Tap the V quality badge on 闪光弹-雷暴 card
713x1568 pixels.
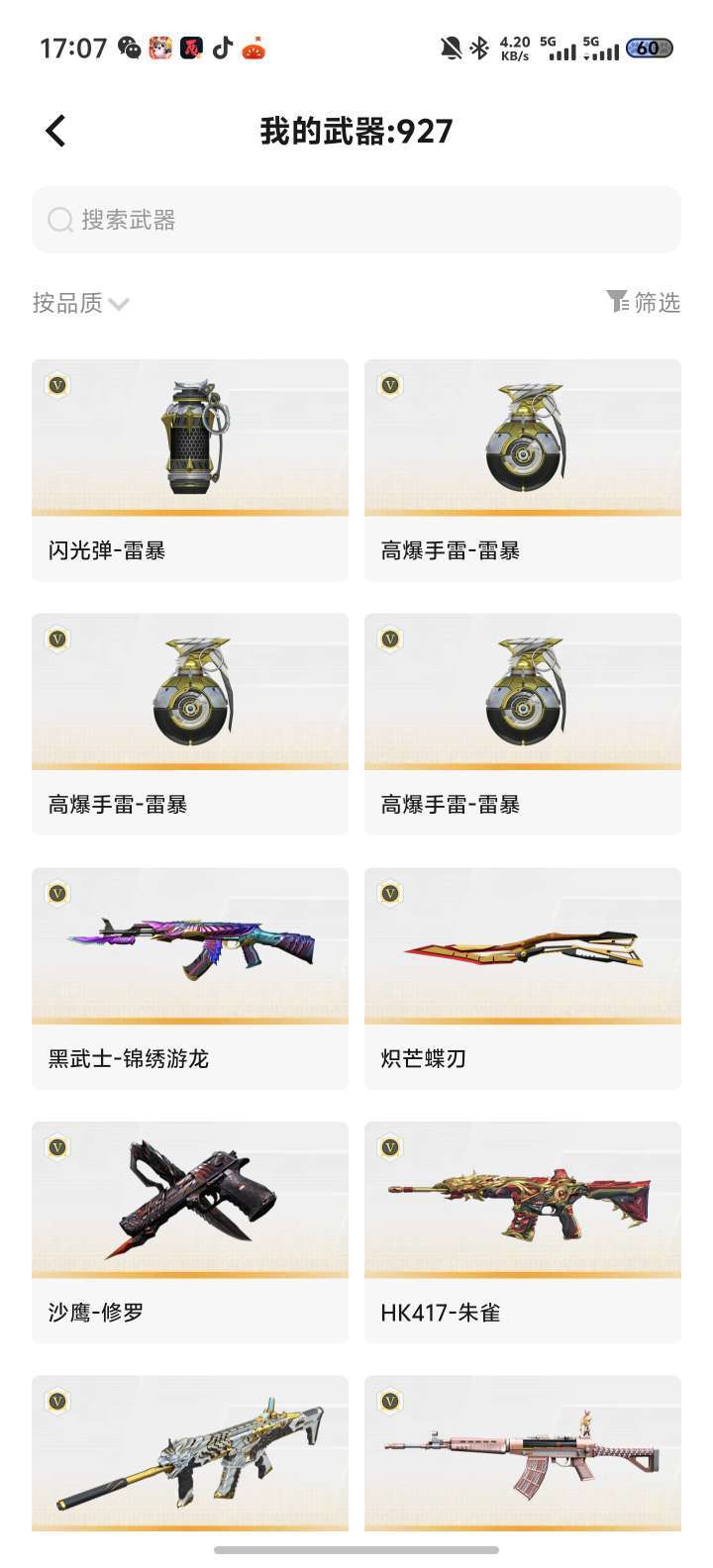(56, 386)
